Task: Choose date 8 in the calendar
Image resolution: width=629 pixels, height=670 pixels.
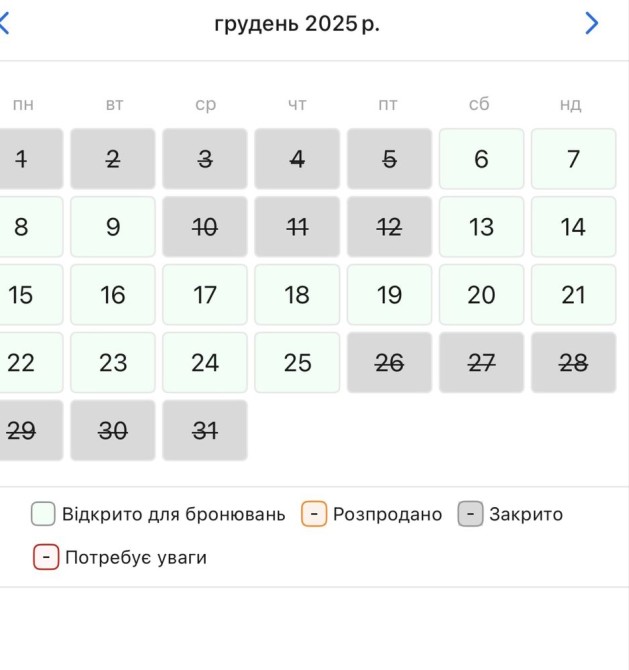Action: point(24,227)
